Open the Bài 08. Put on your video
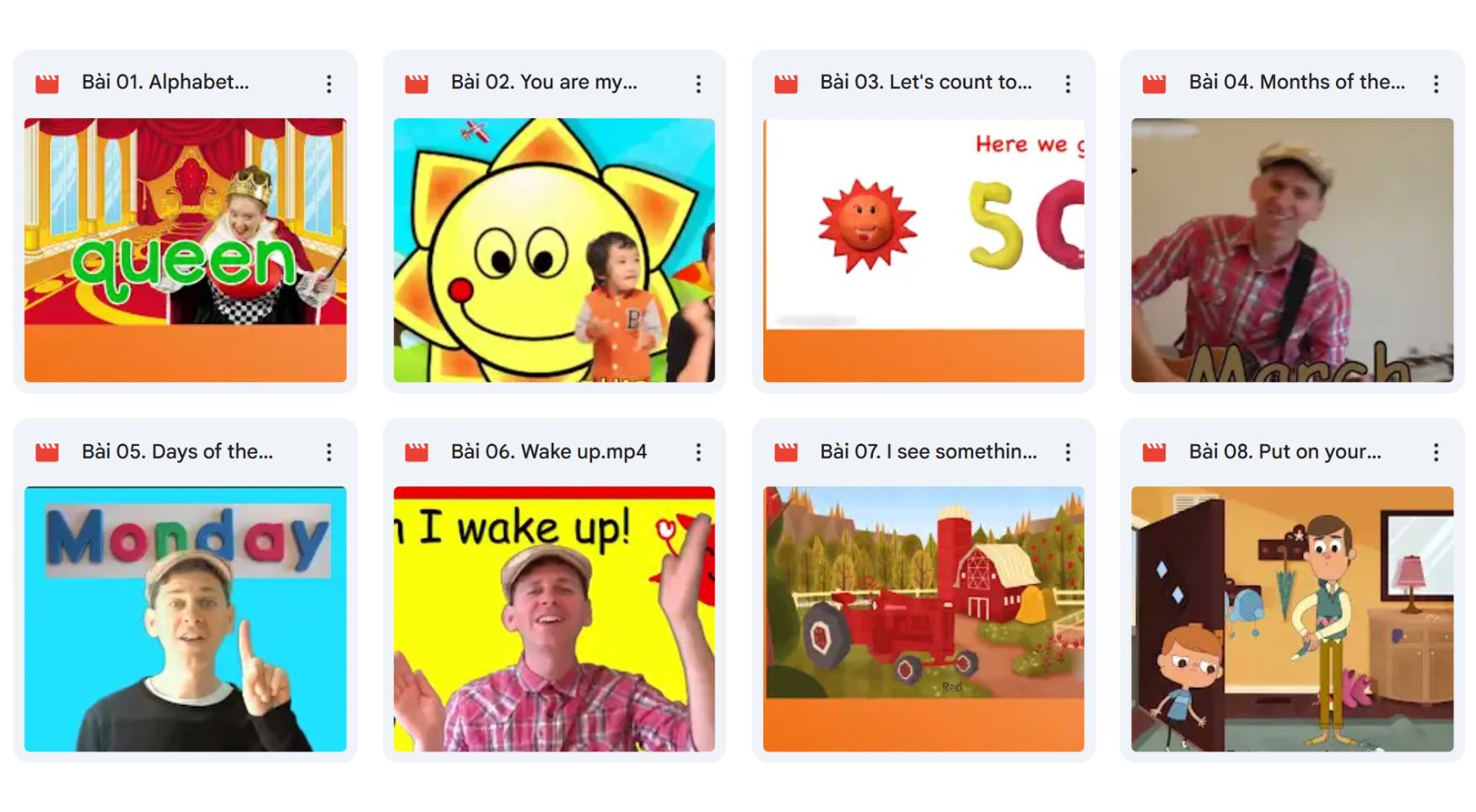Image resolution: width=1476 pixels, height=812 pixels. (x=1292, y=619)
